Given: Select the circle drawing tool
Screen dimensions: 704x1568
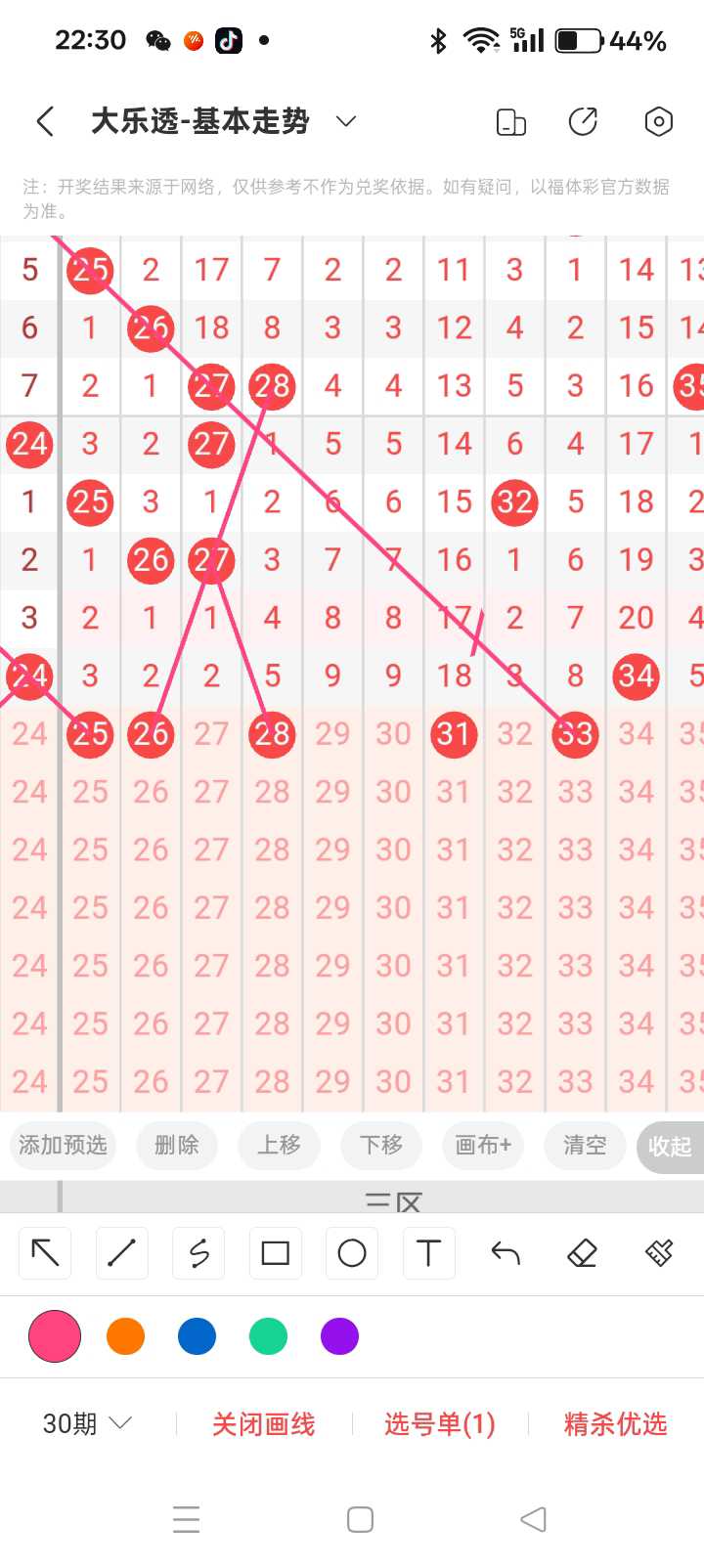Looking at the screenshot, I should tap(352, 1253).
